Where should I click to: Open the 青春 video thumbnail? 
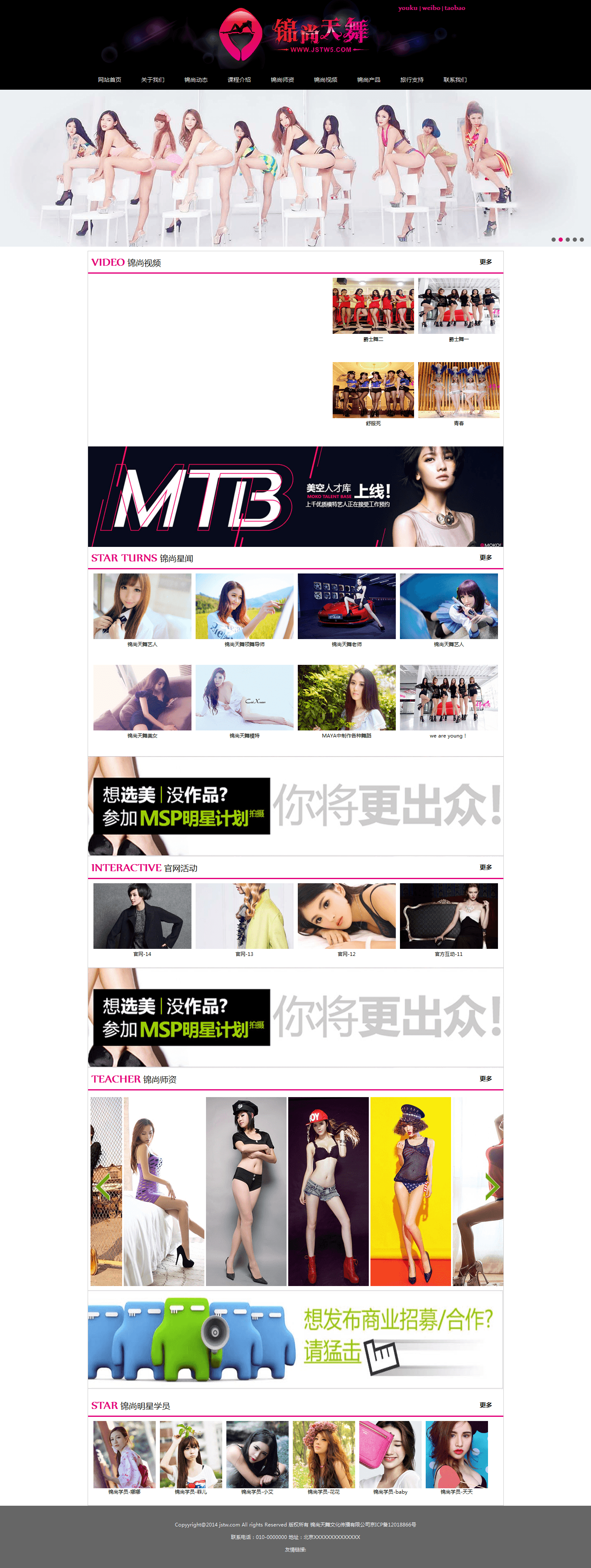[459, 390]
